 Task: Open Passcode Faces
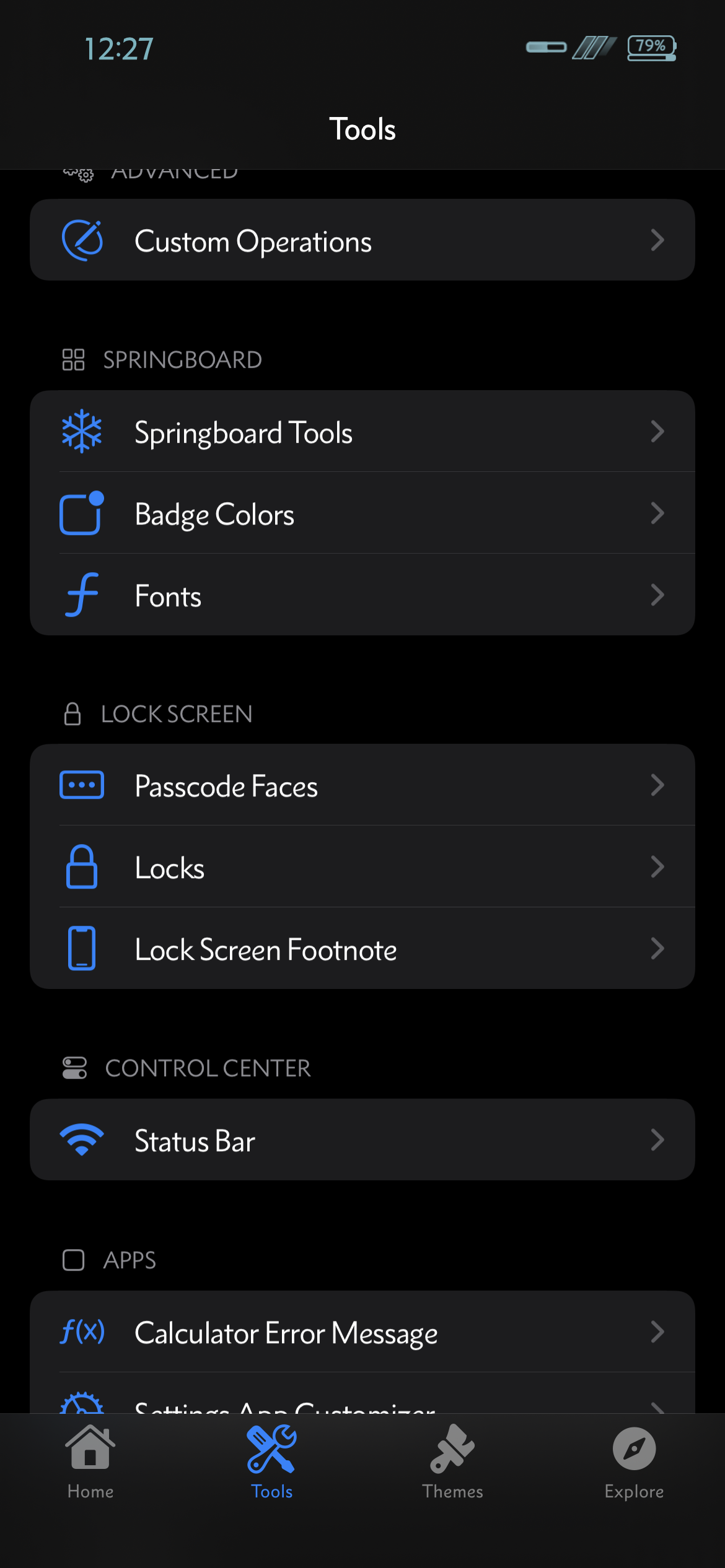(x=362, y=785)
